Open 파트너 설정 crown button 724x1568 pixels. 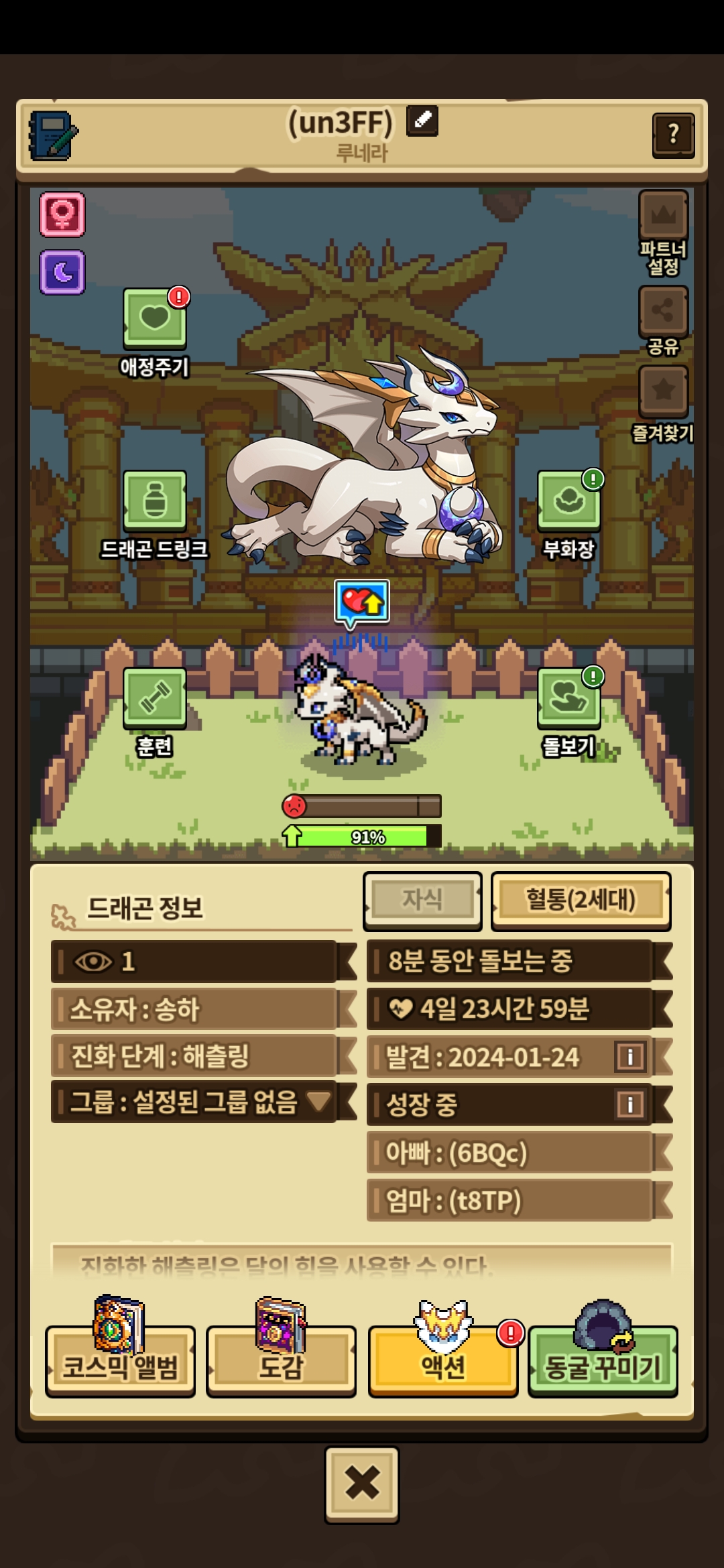pyautogui.click(x=663, y=216)
